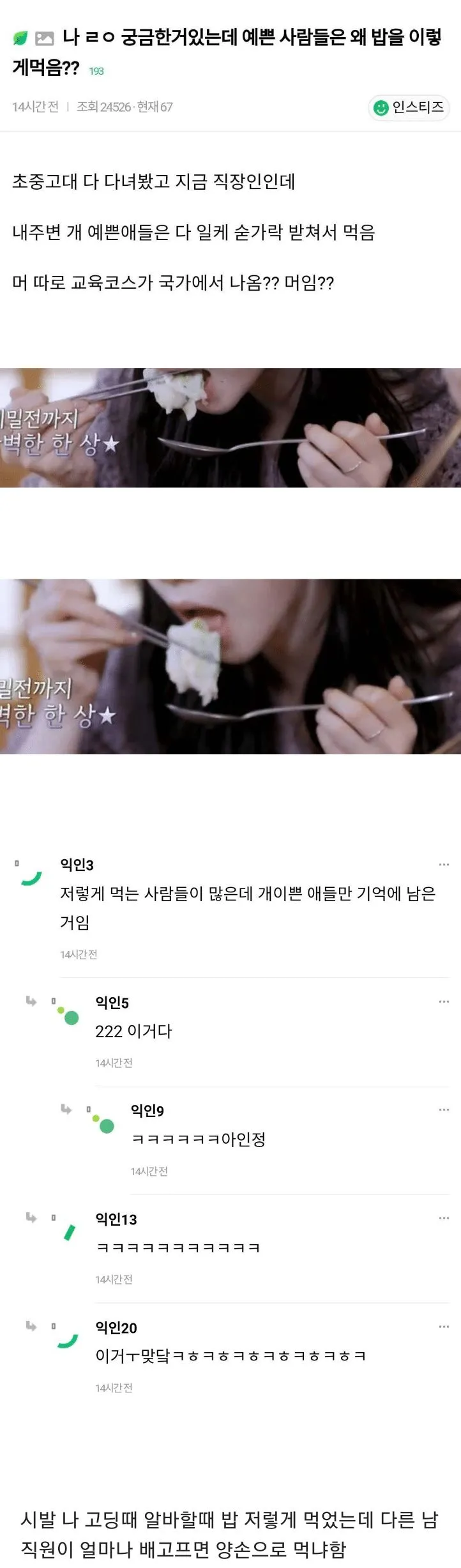Open the second eating image in post
Viewport: 461px width, 1568px height.
click(230, 666)
